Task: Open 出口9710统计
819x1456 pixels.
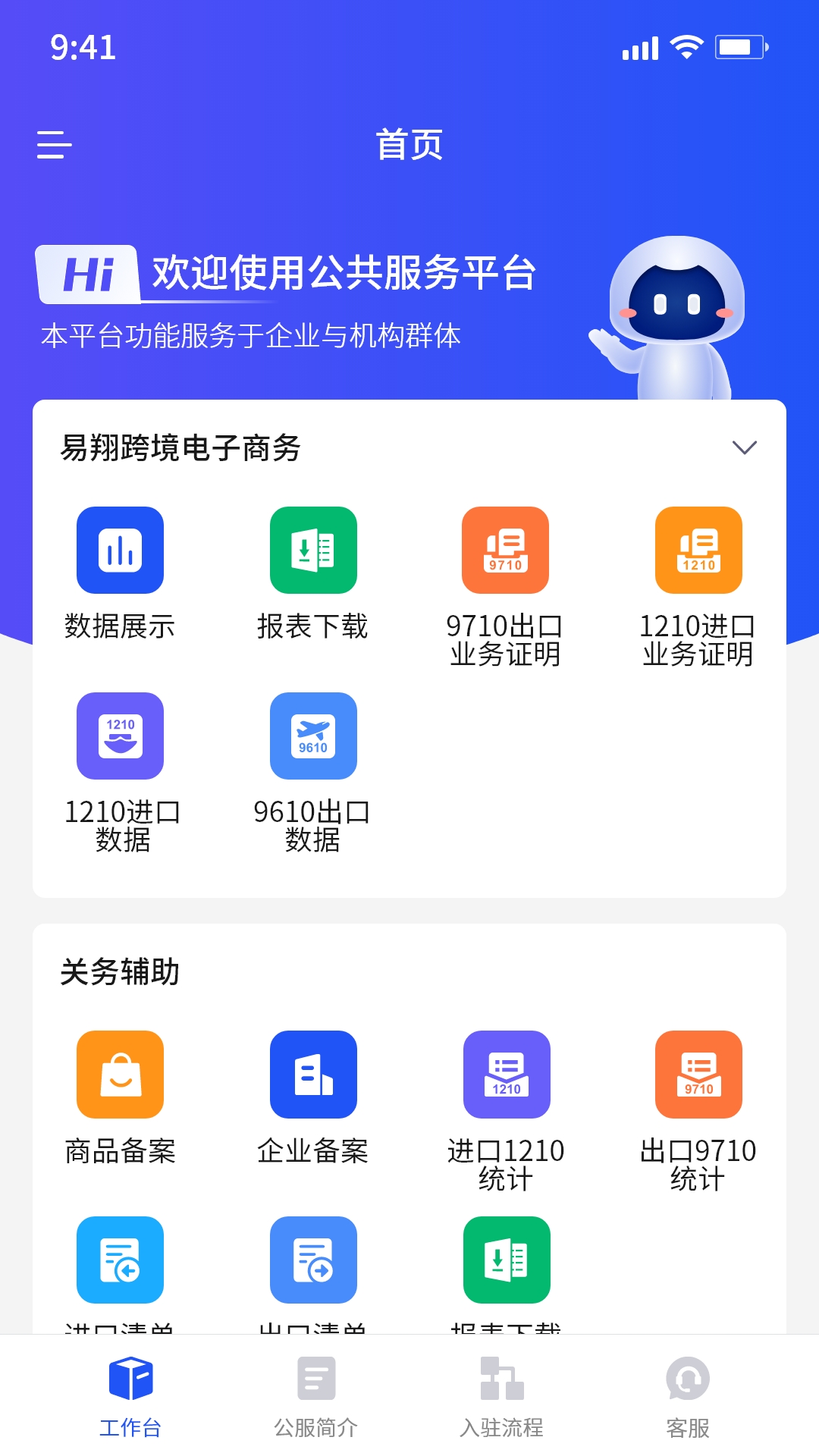Action: click(x=698, y=1075)
